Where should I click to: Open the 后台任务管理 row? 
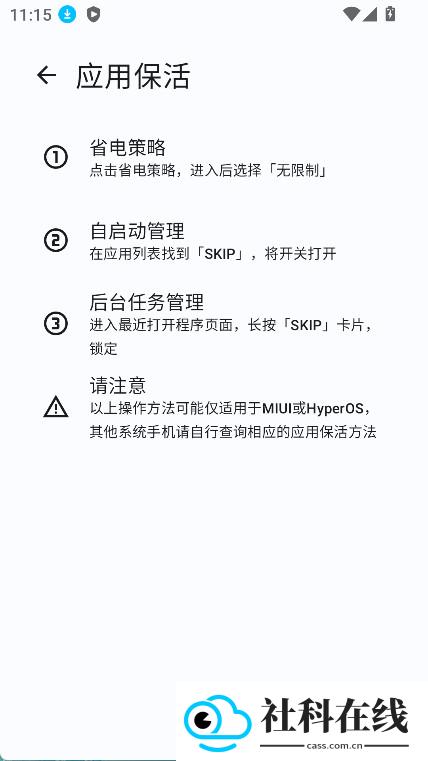coord(214,324)
